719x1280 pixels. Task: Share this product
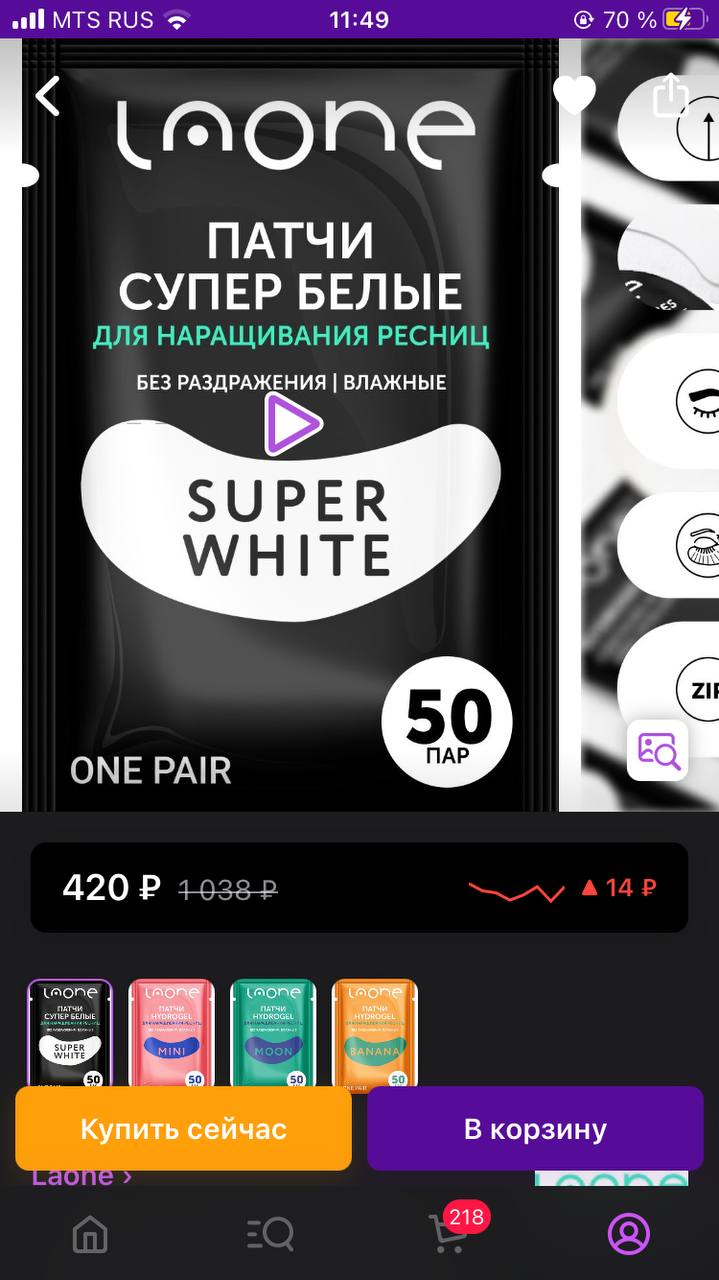(x=671, y=96)
